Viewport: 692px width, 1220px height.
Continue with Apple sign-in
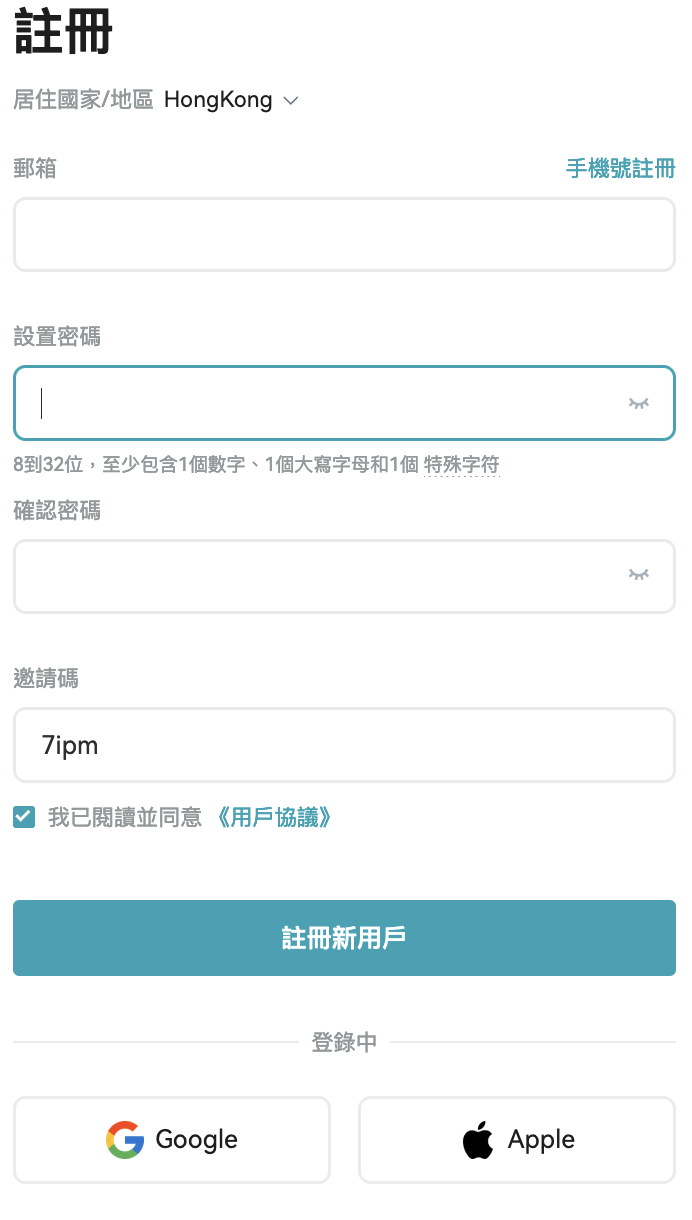click(517, 1140)
